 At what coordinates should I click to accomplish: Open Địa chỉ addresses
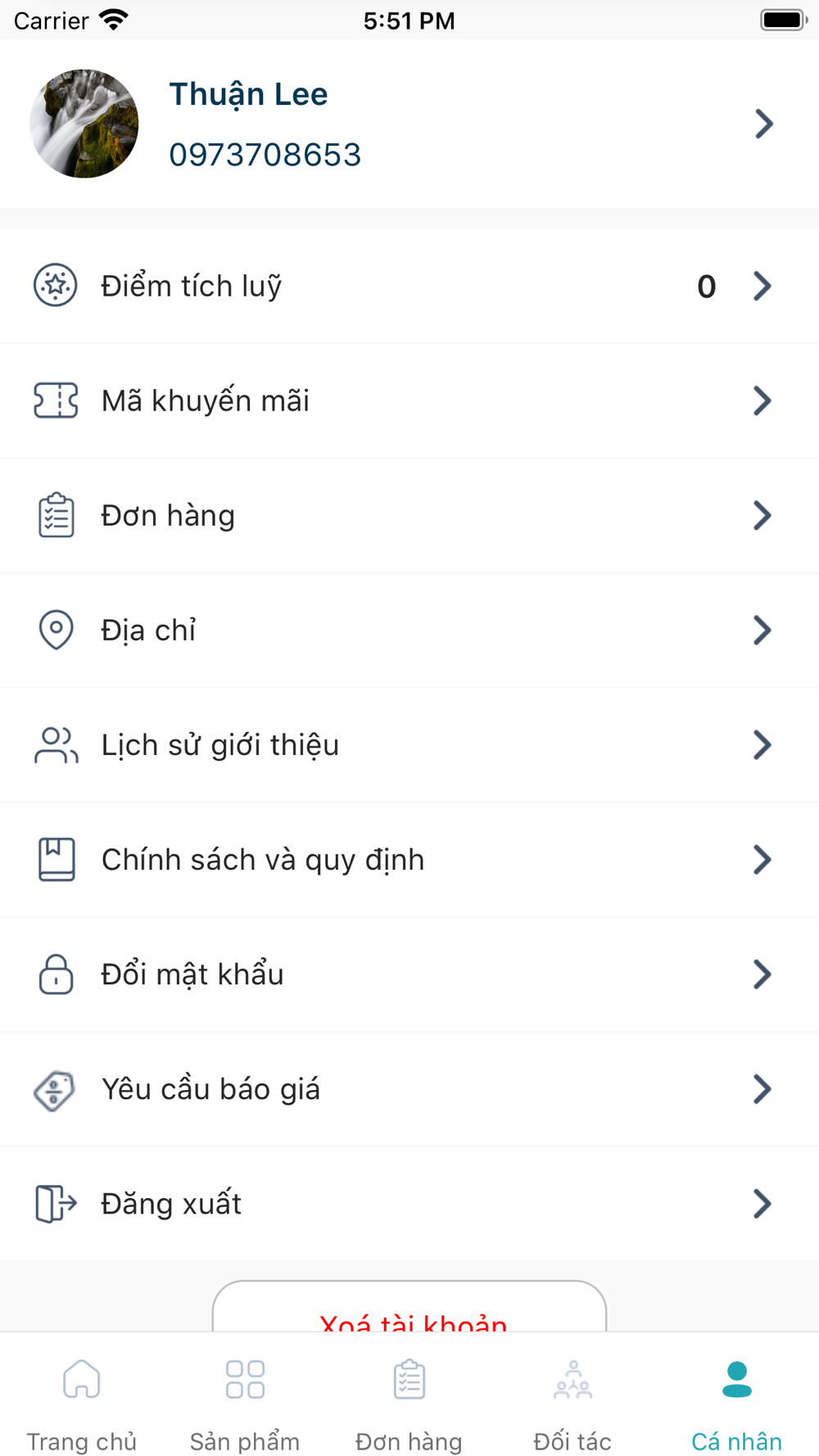(x=409, y=630)
